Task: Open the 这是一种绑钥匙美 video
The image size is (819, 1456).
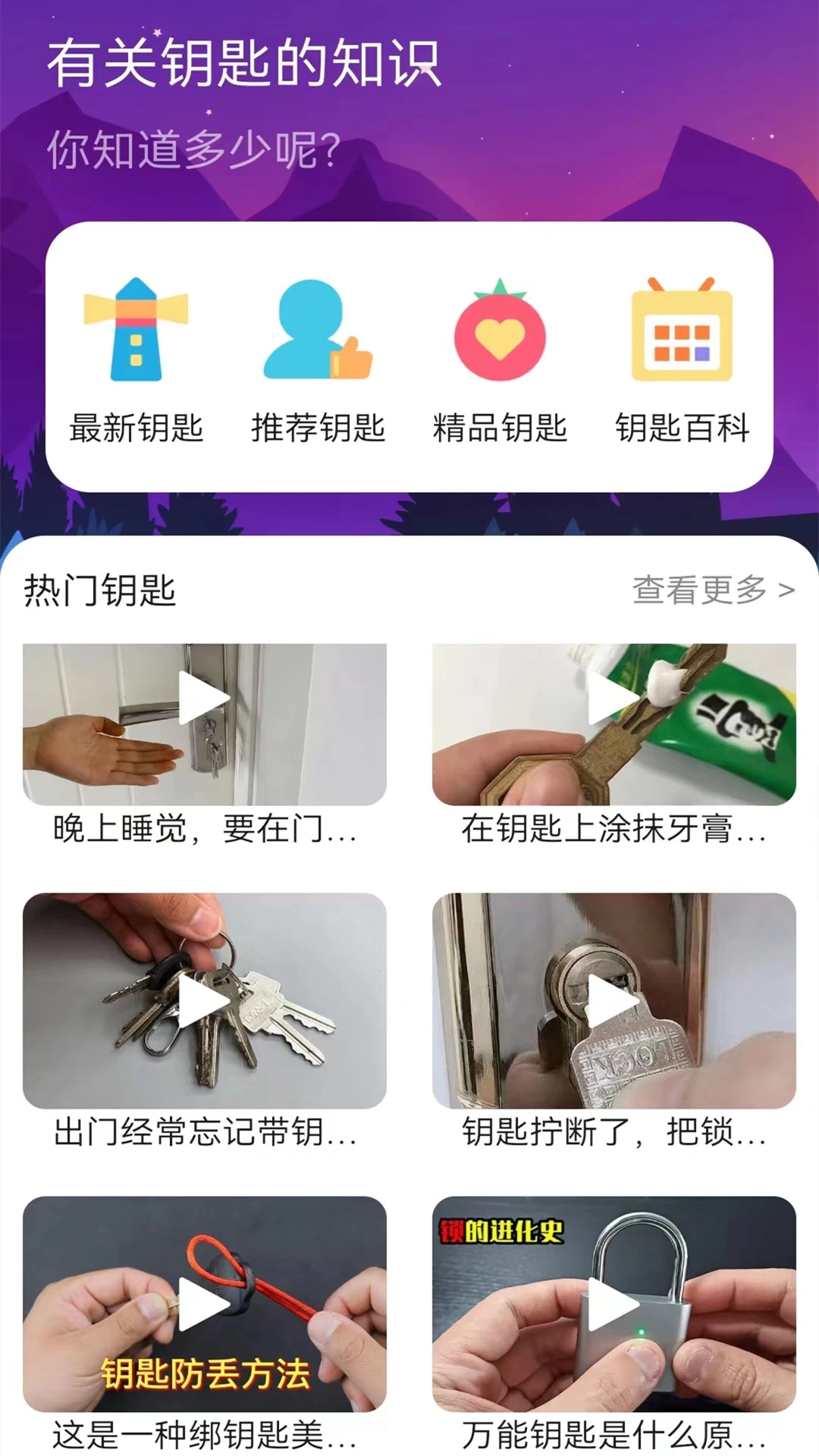Action: [x=205, y=1304]
